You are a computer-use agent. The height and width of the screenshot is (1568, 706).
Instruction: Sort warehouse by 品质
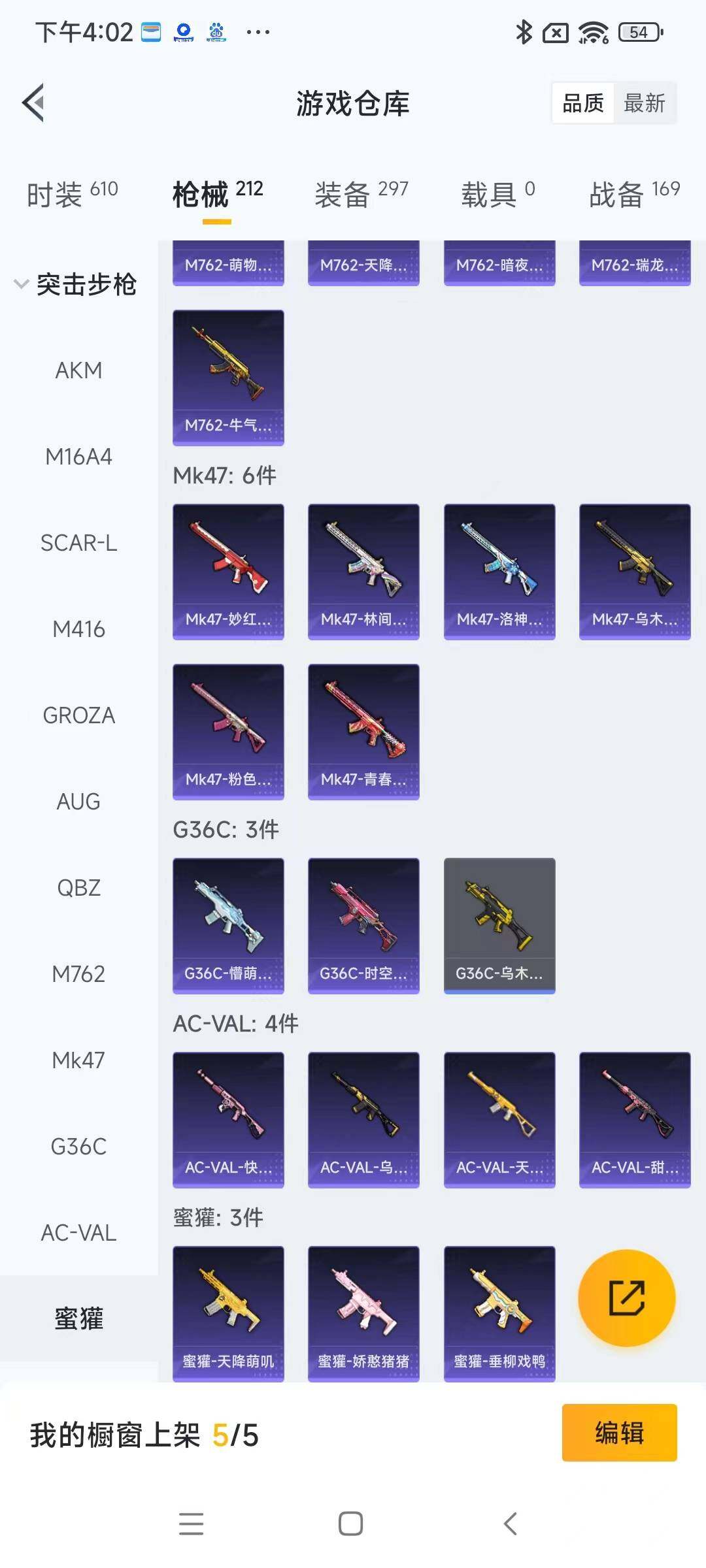click(x=583, y=103)
